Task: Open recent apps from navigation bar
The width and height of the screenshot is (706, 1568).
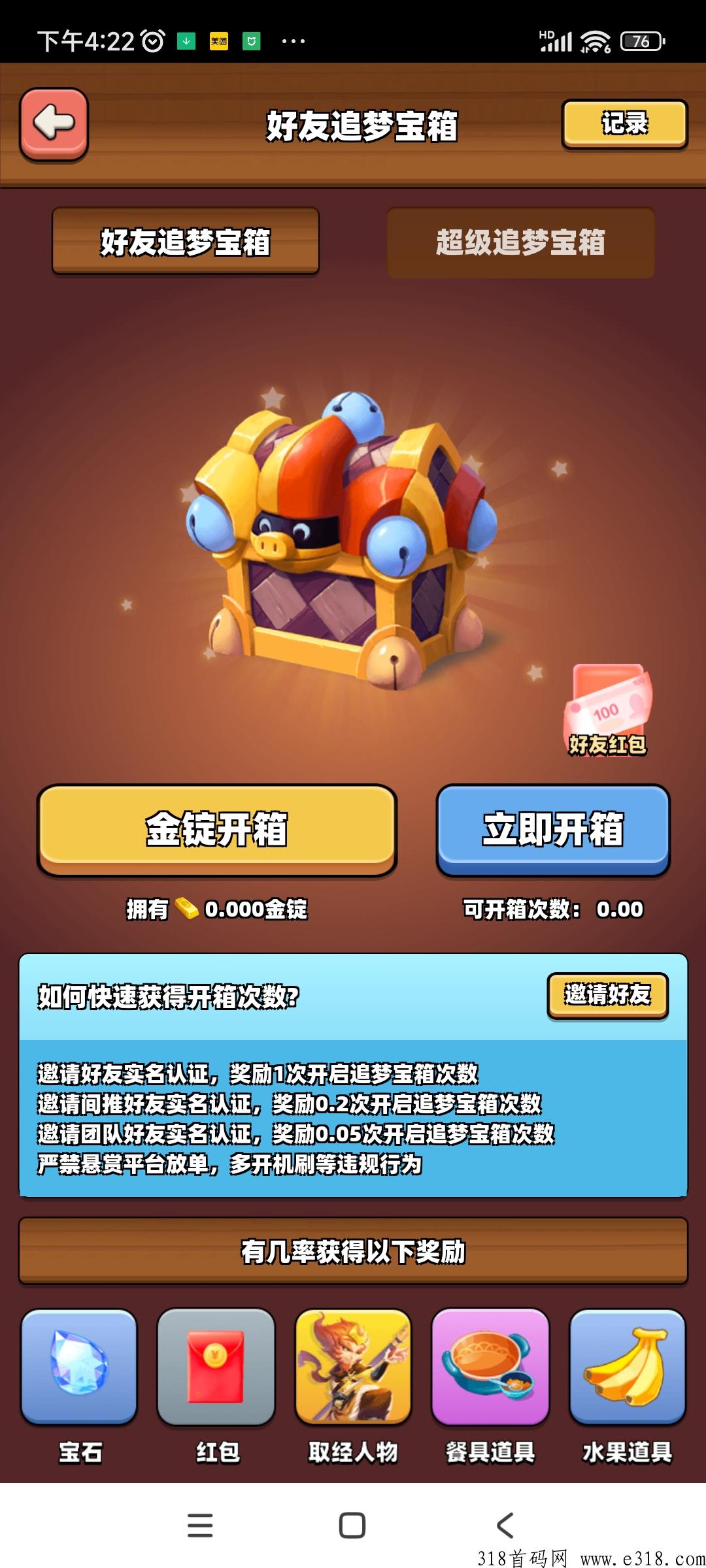Action: [200, 1526]
